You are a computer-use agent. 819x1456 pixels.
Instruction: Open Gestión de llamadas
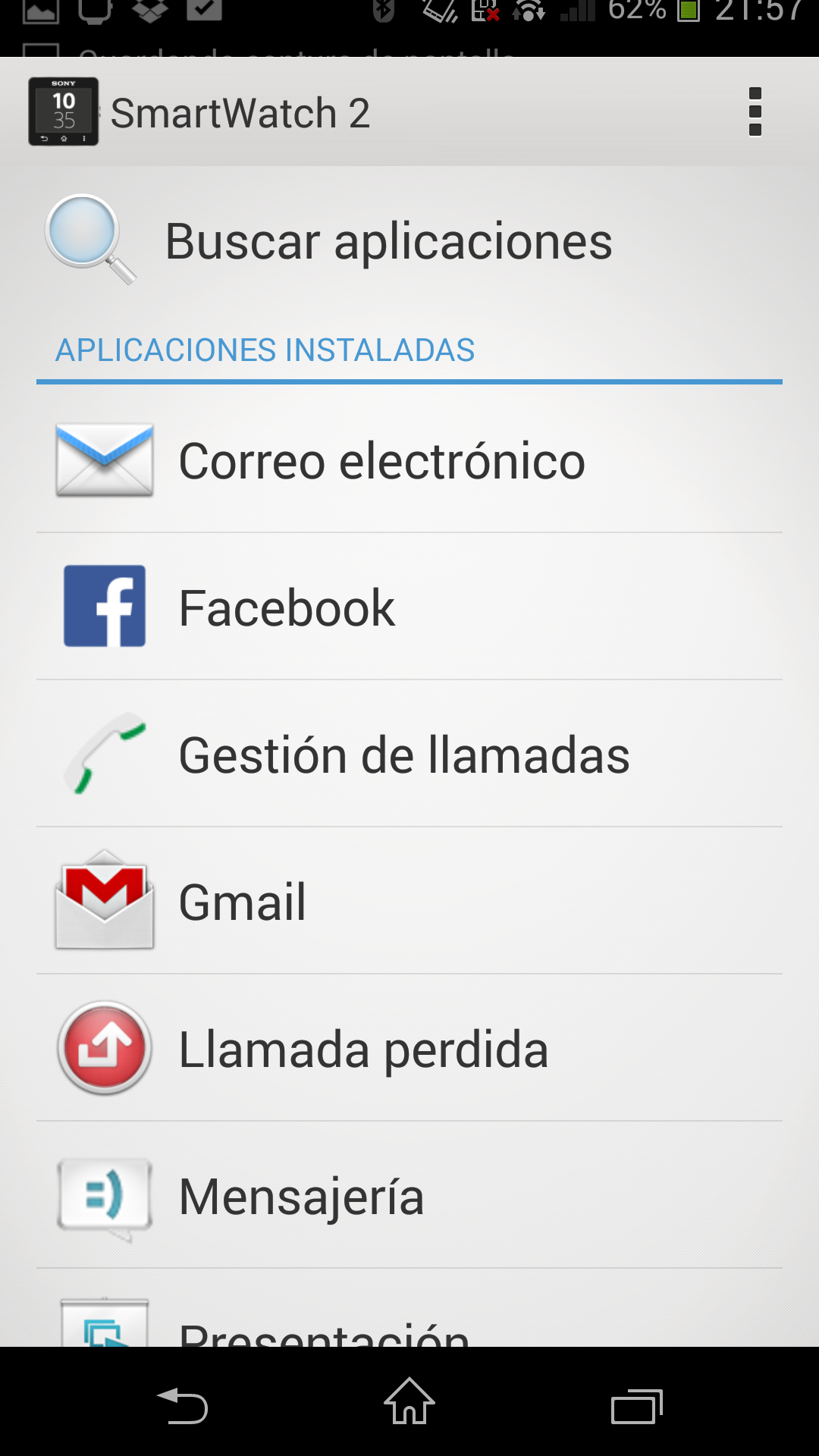[409, 755]
